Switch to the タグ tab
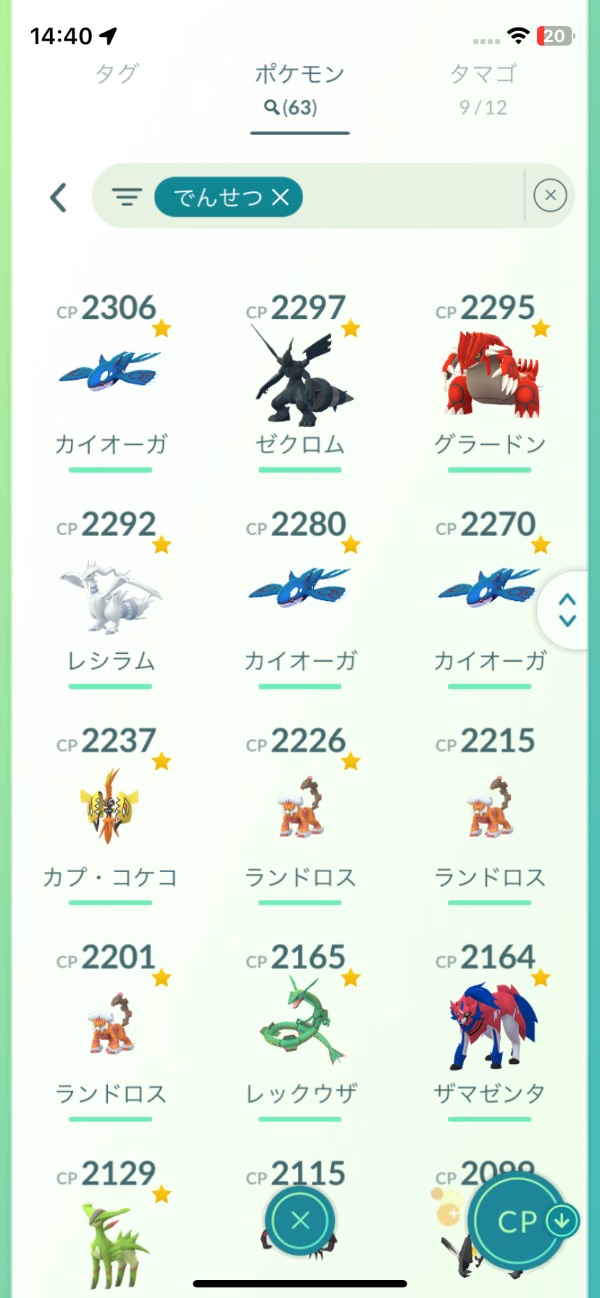The width and height of the screenshot is (600, 1298). 116,74
